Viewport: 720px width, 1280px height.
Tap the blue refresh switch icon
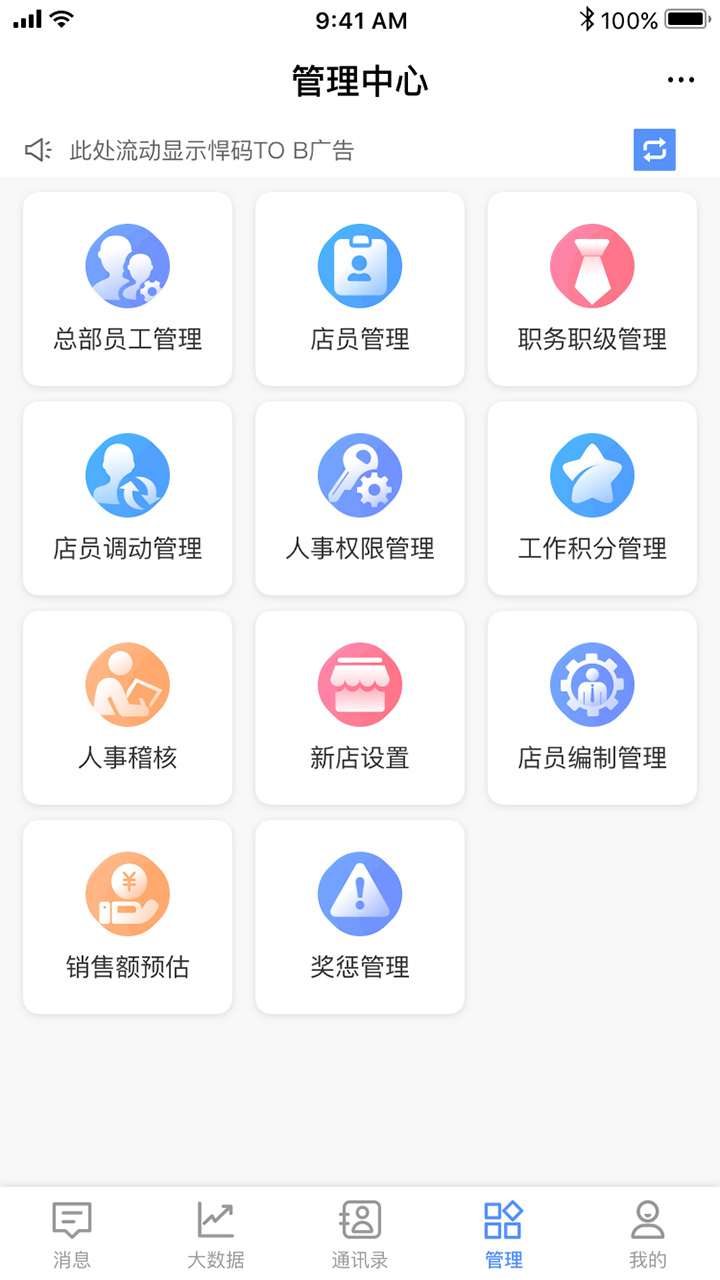click(x=654, y=150)
